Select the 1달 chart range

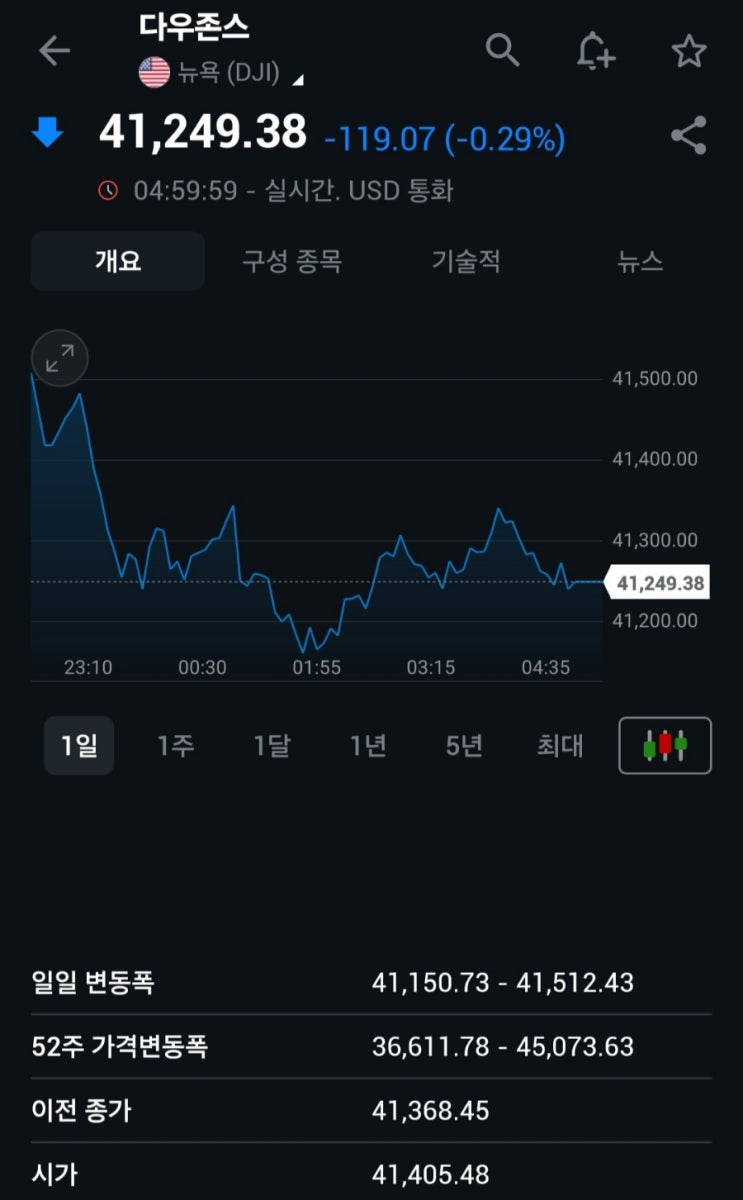272,746
